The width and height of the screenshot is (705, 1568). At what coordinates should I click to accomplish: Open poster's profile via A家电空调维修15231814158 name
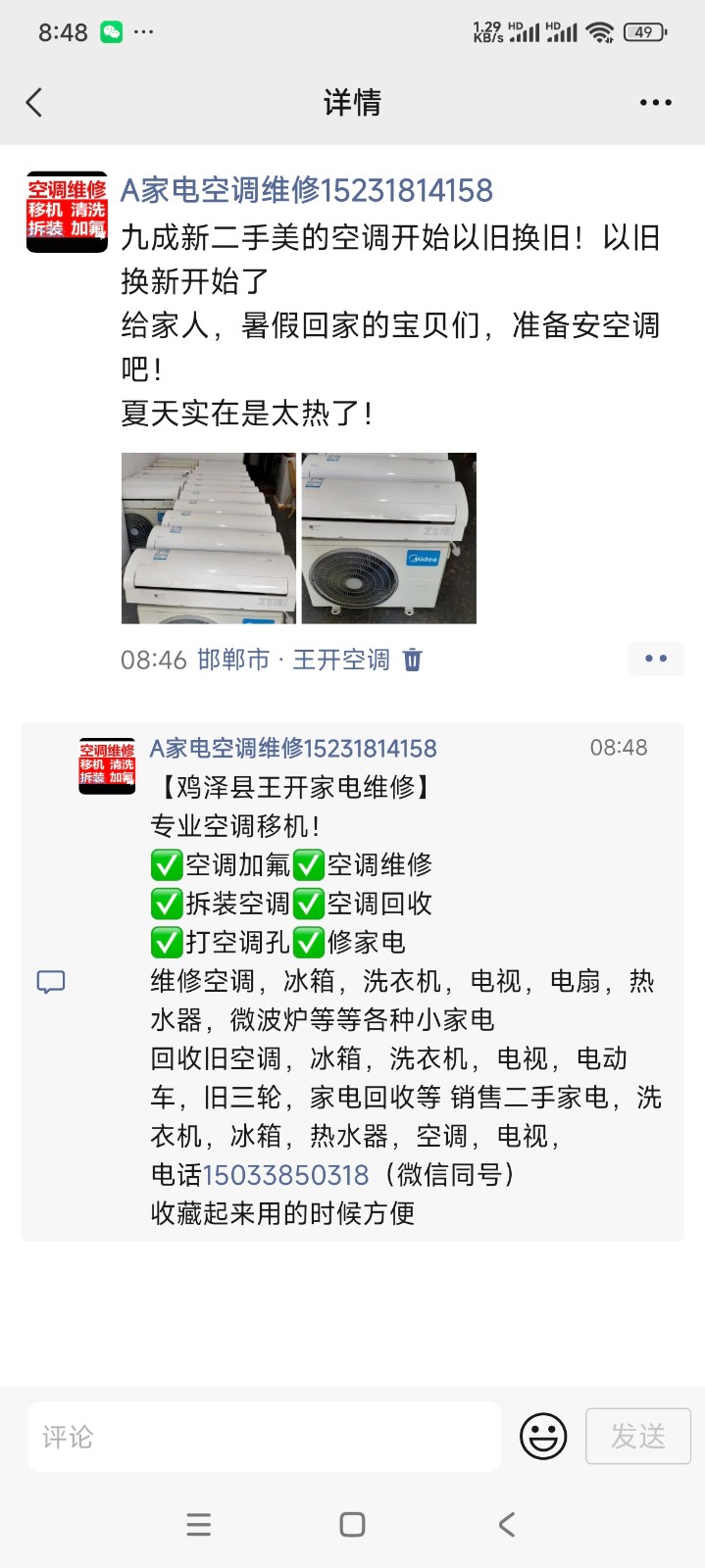click(x=306, y=190)
